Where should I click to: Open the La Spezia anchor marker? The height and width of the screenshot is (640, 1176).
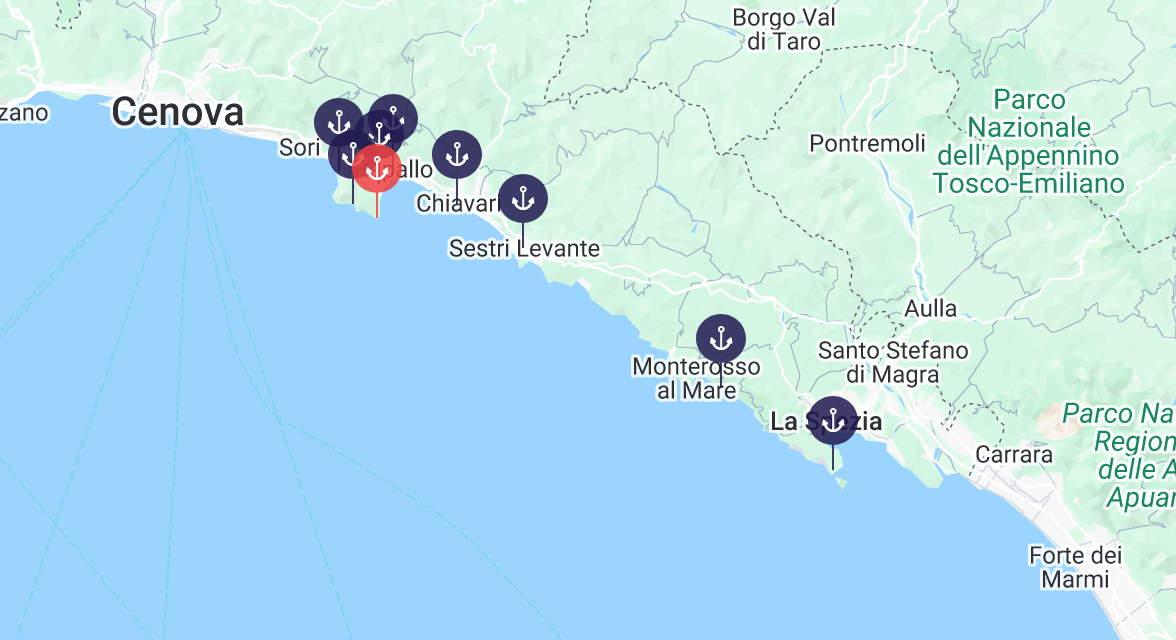click(832, 421)
